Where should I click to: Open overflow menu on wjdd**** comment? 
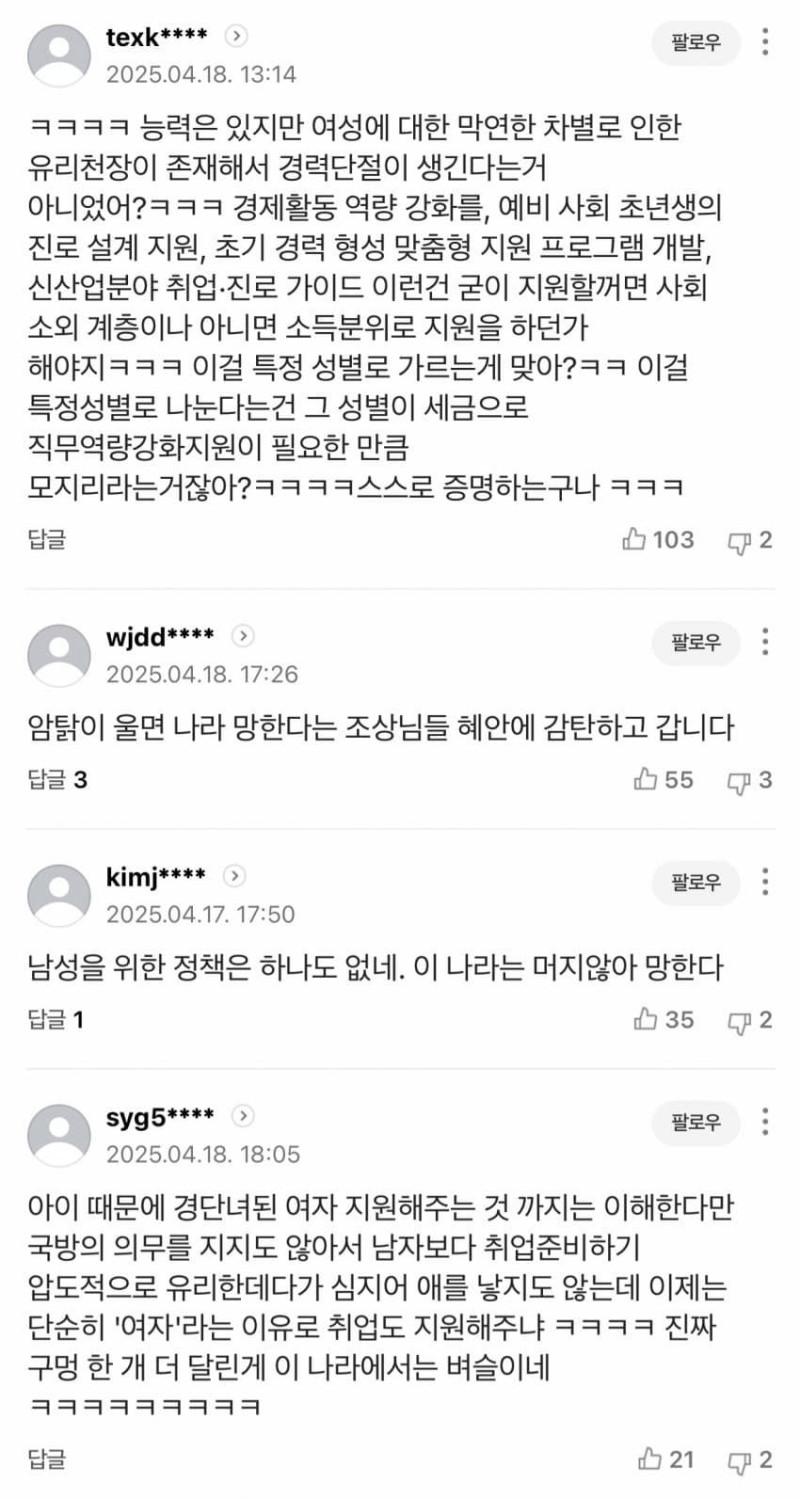(x=765, y=642)
